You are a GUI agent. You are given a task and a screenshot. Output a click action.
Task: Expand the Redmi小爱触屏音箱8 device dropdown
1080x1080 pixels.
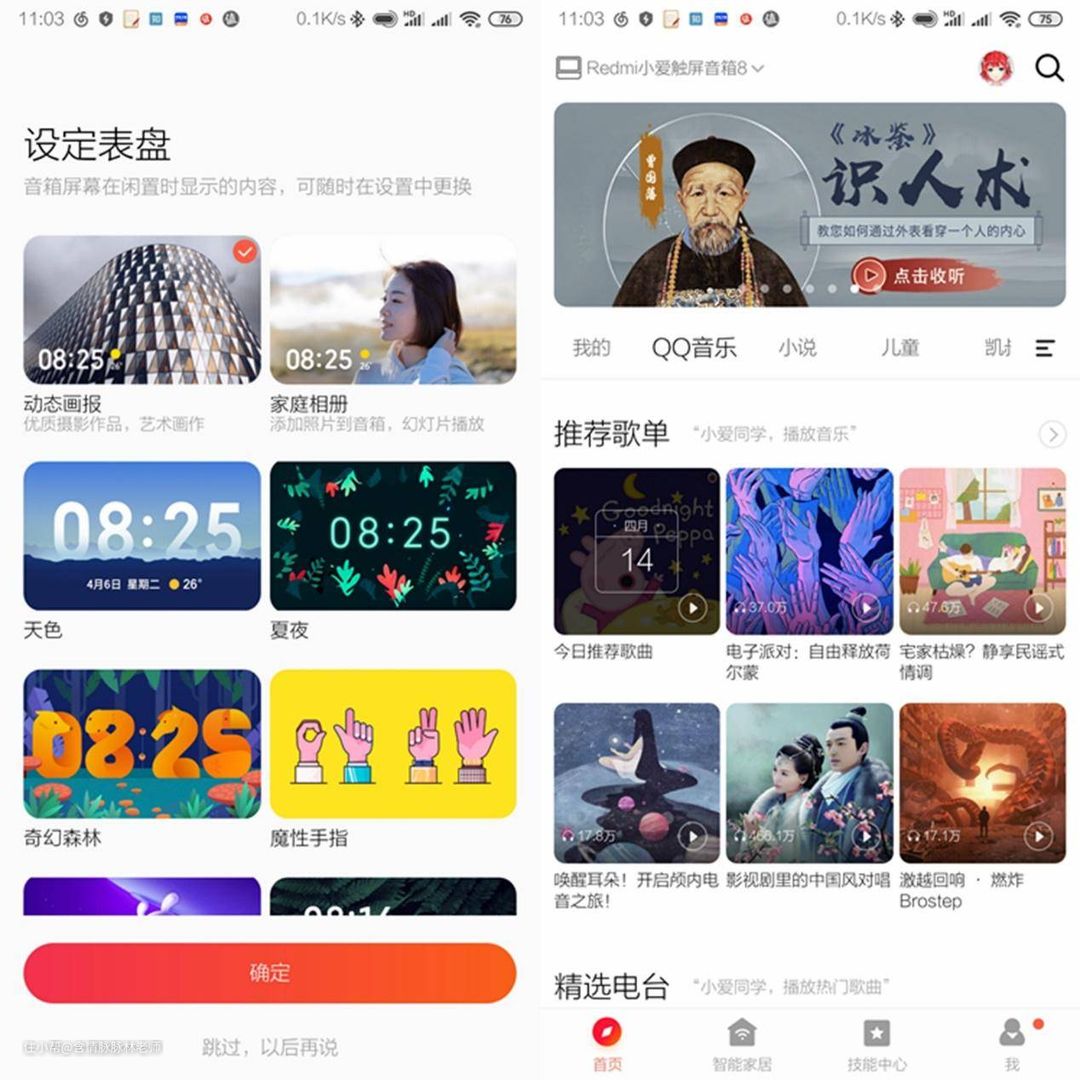tap(661, 68)
